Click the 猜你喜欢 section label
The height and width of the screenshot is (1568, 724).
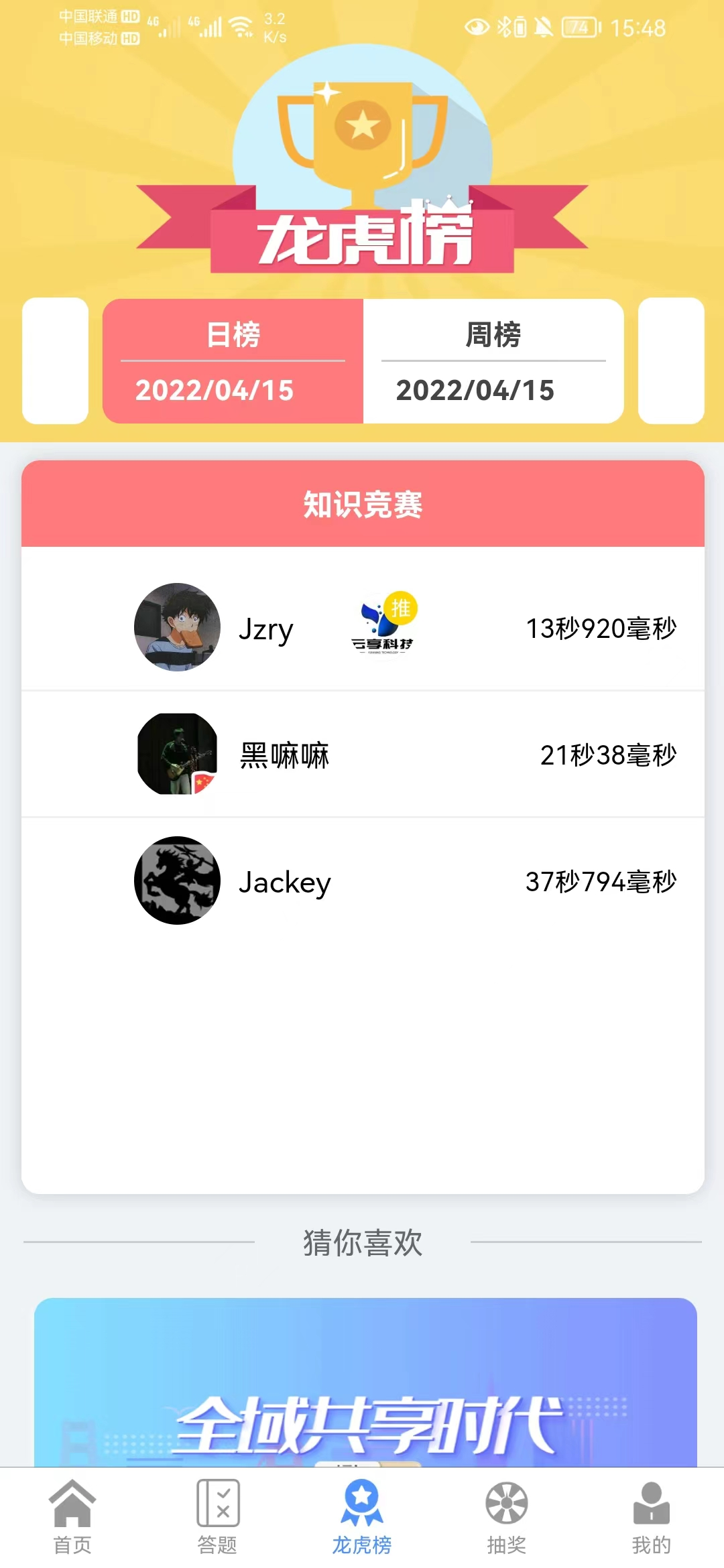(362, 1243)
